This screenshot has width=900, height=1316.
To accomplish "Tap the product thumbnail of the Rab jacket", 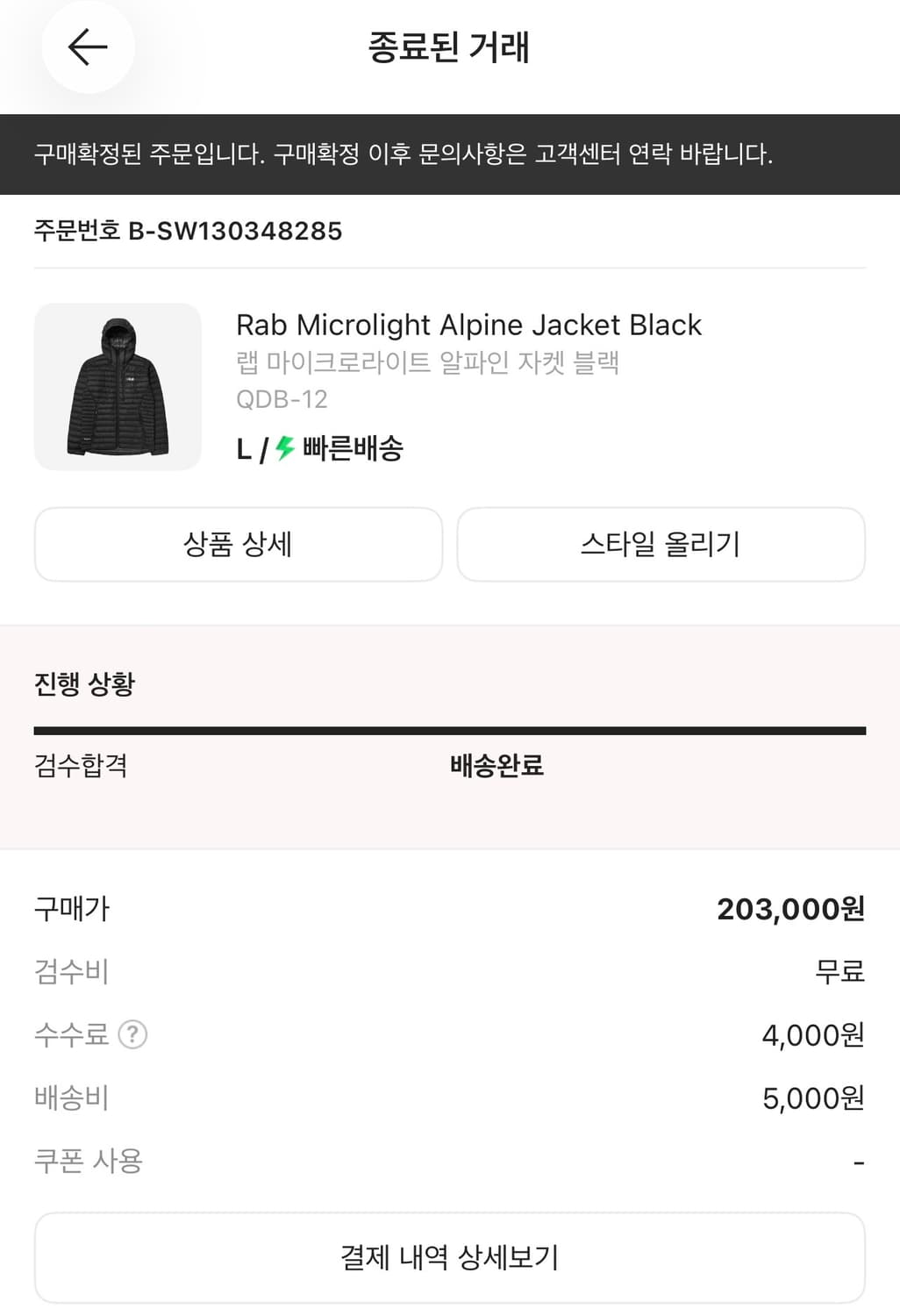I will pyautogui.click(x=118, y=386).
